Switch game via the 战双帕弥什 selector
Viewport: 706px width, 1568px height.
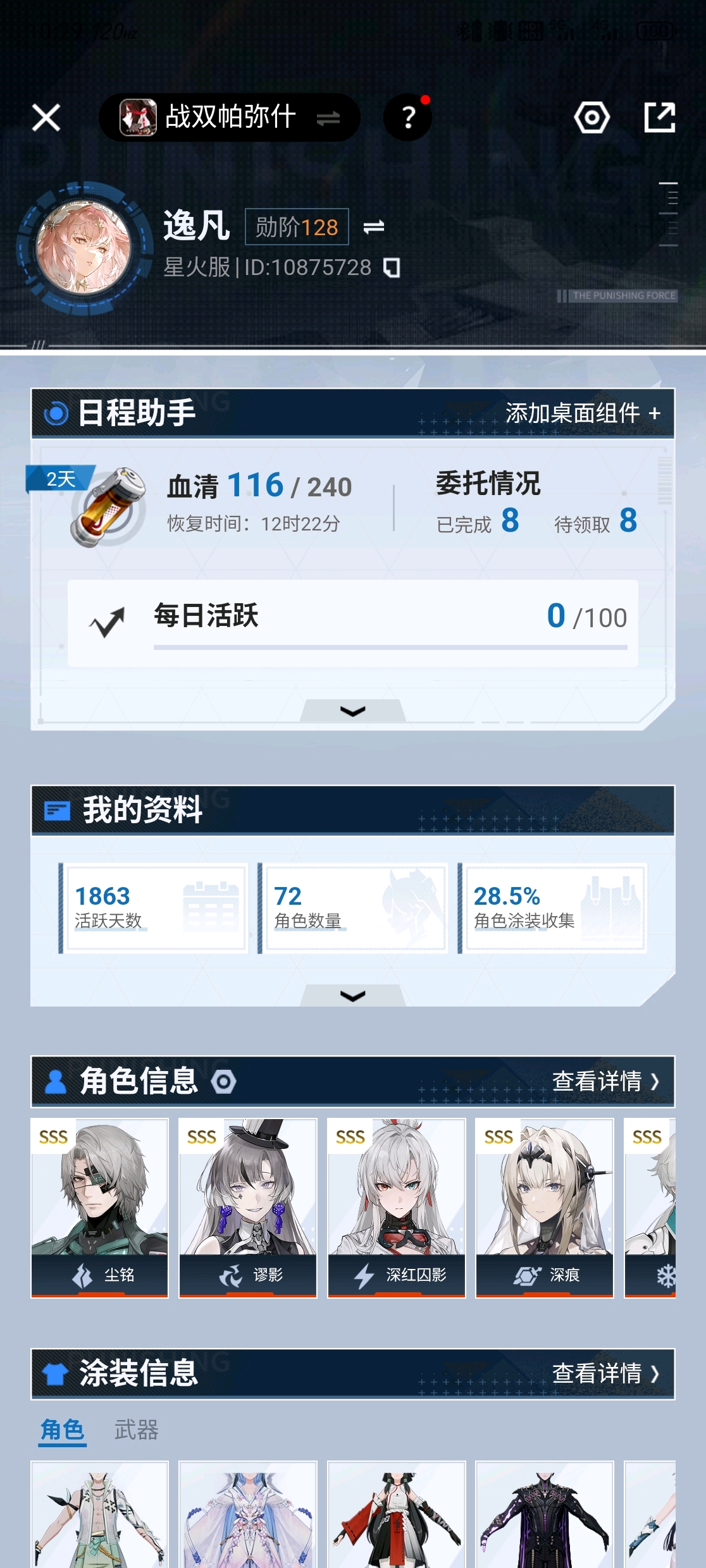(230, 118)
